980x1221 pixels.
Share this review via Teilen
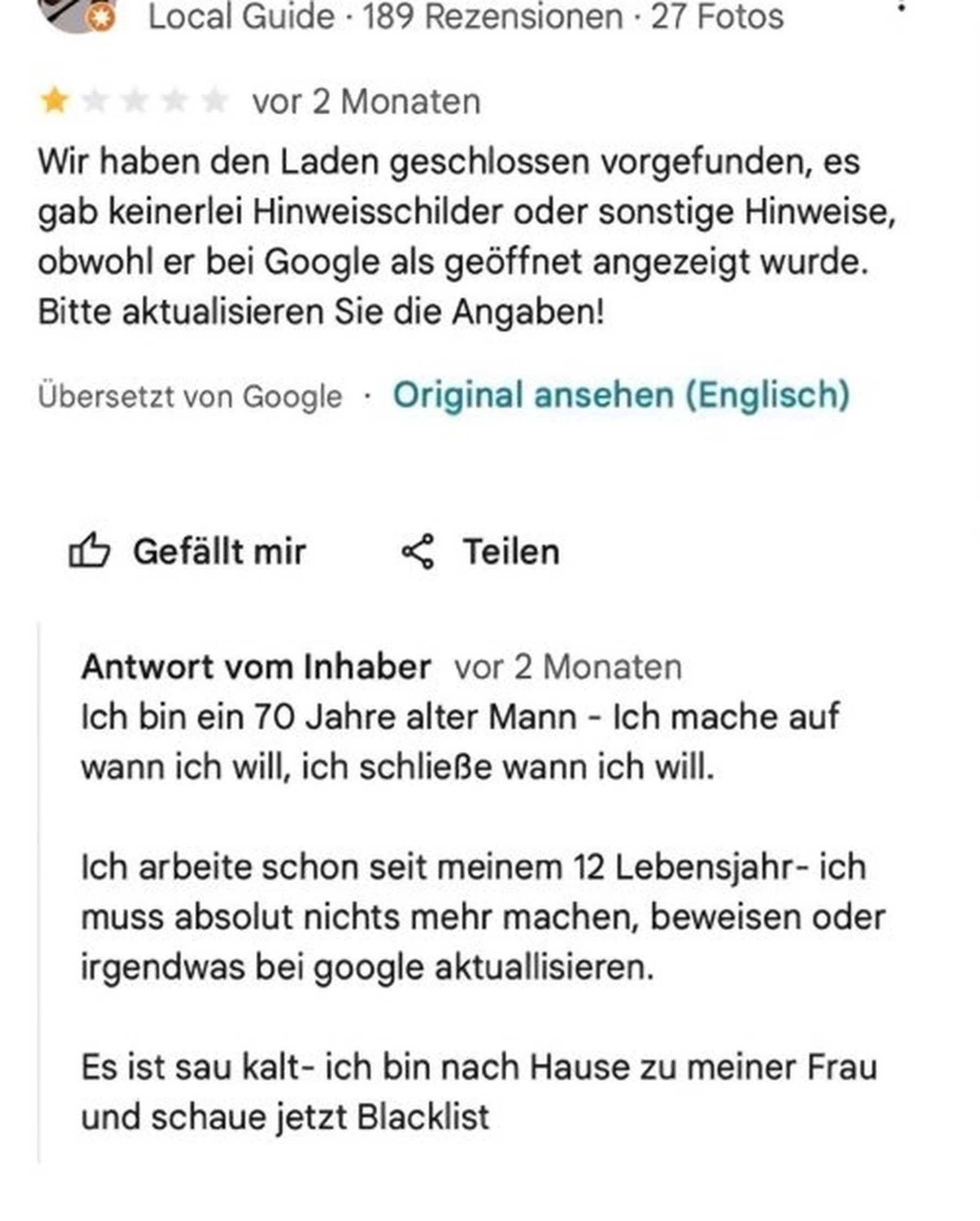point(480,551)
